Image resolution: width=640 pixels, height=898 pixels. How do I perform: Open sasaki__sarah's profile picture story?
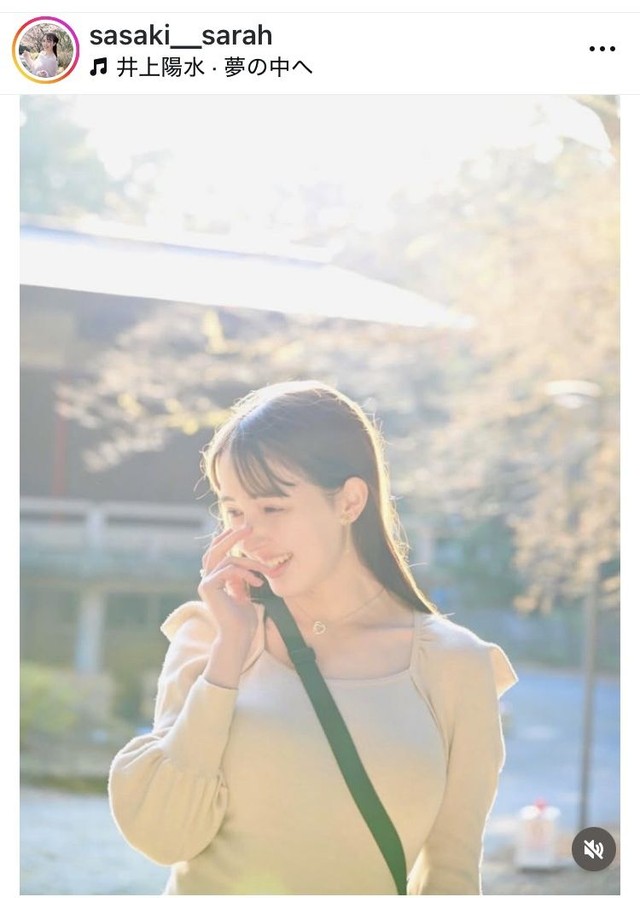[45, 50]
